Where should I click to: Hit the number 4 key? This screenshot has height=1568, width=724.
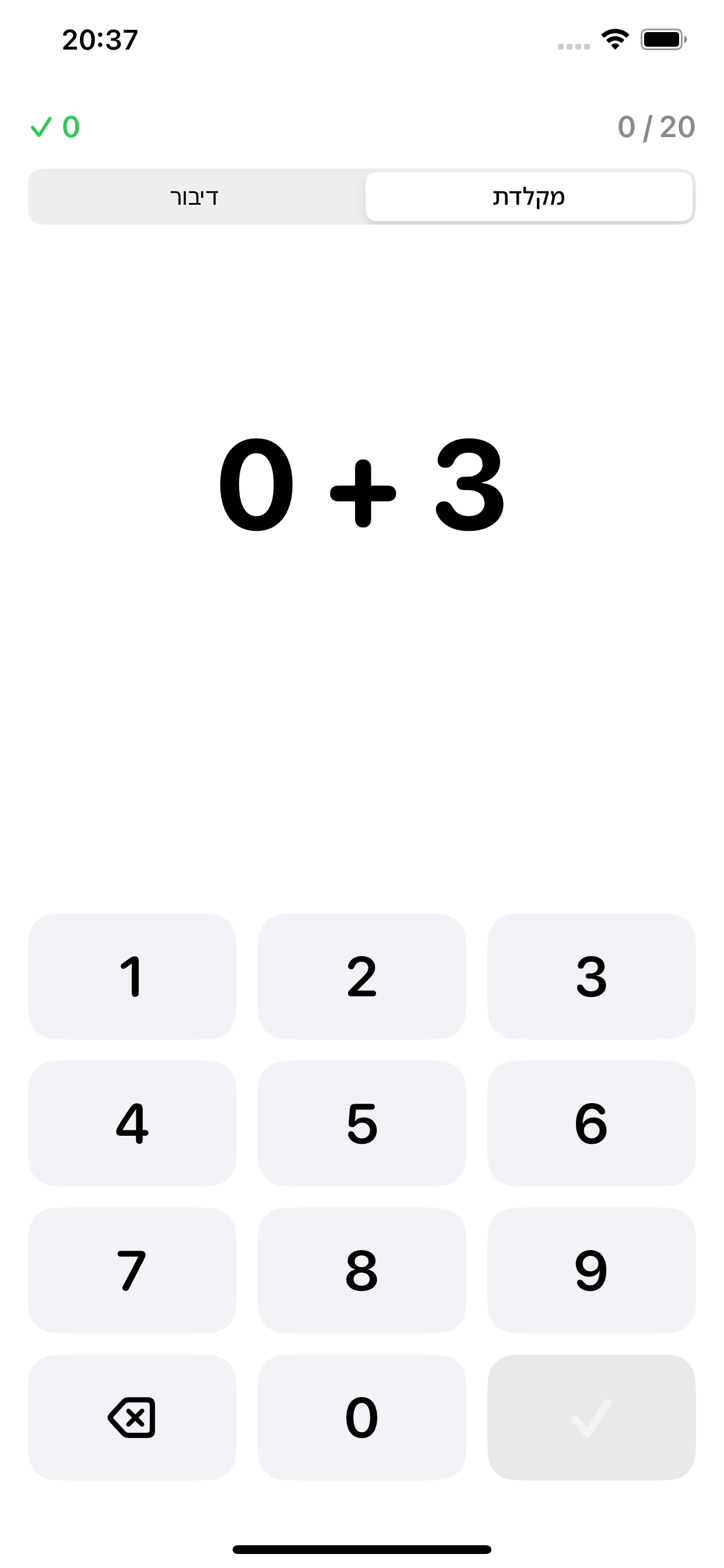coord(132,1123)
